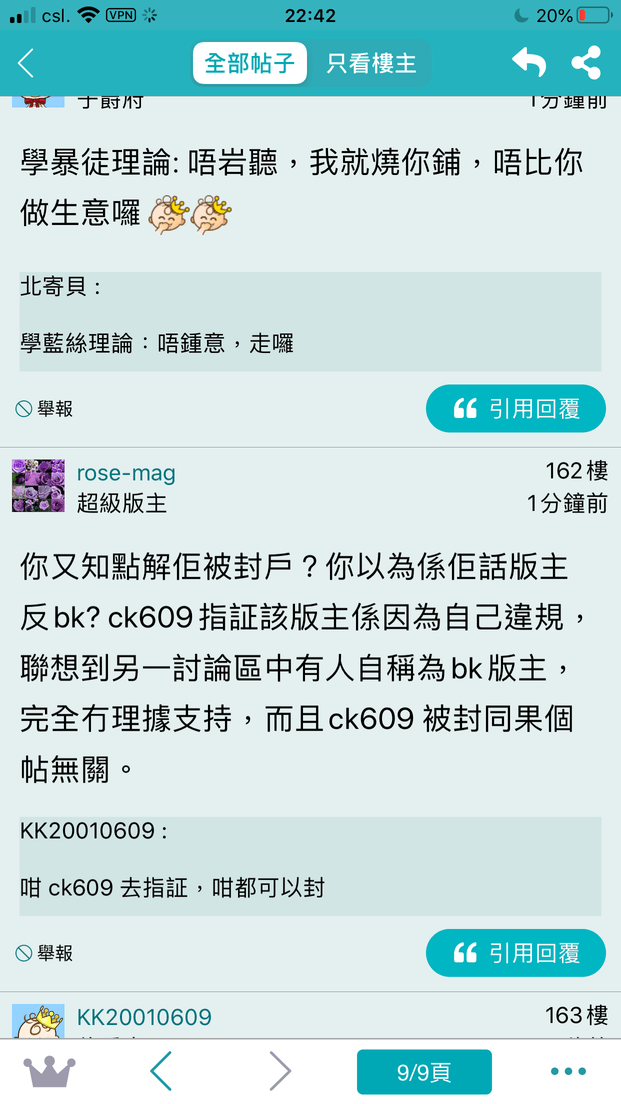
Task: Tap 舉報 under the 學暴徒理論 post
Action: [45, 408]
